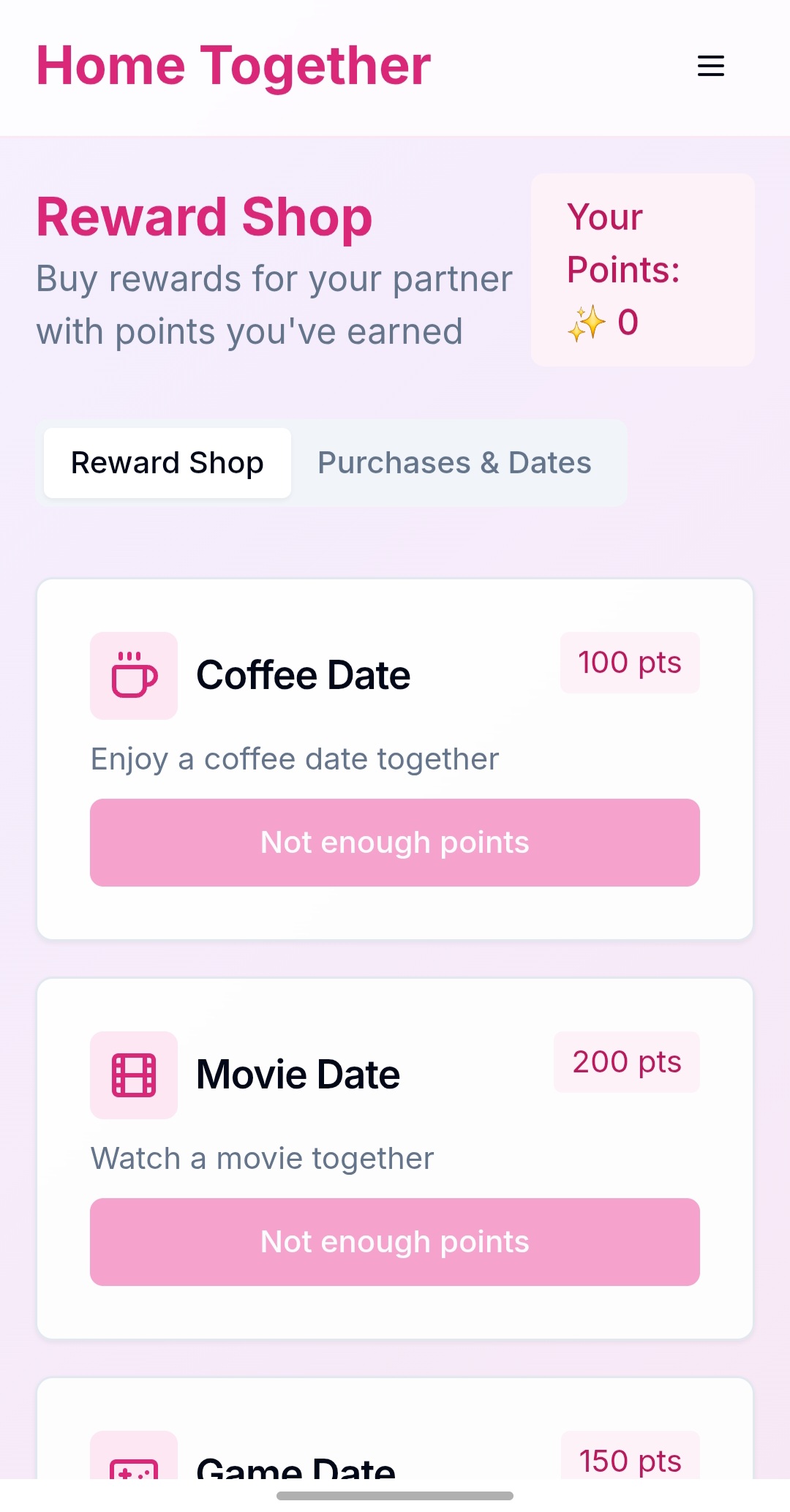Switch to Purchases & Dates tab
Image resolution: width=790 pixels, height=1512 pixels.
(x=454, y=463)
